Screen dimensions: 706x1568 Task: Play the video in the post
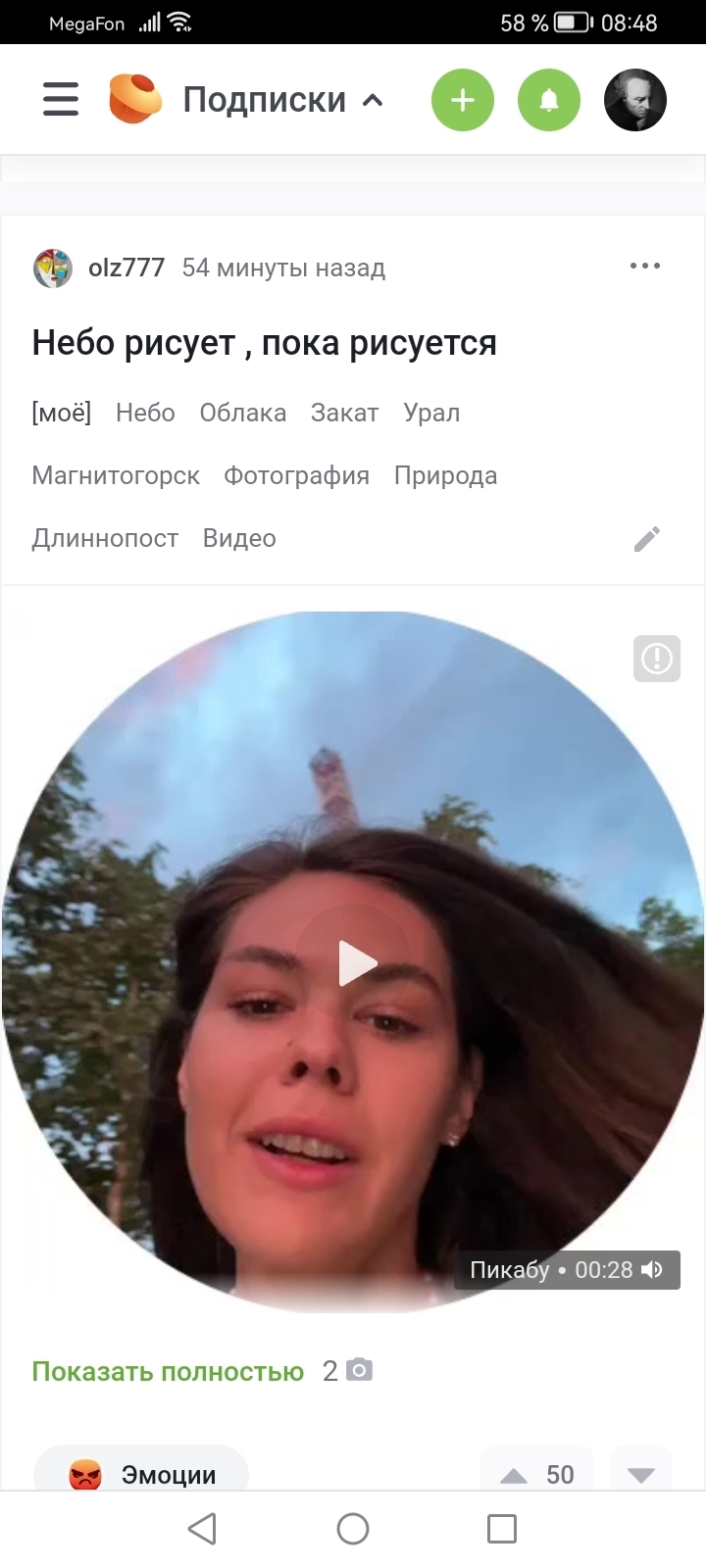coord(357,963)
